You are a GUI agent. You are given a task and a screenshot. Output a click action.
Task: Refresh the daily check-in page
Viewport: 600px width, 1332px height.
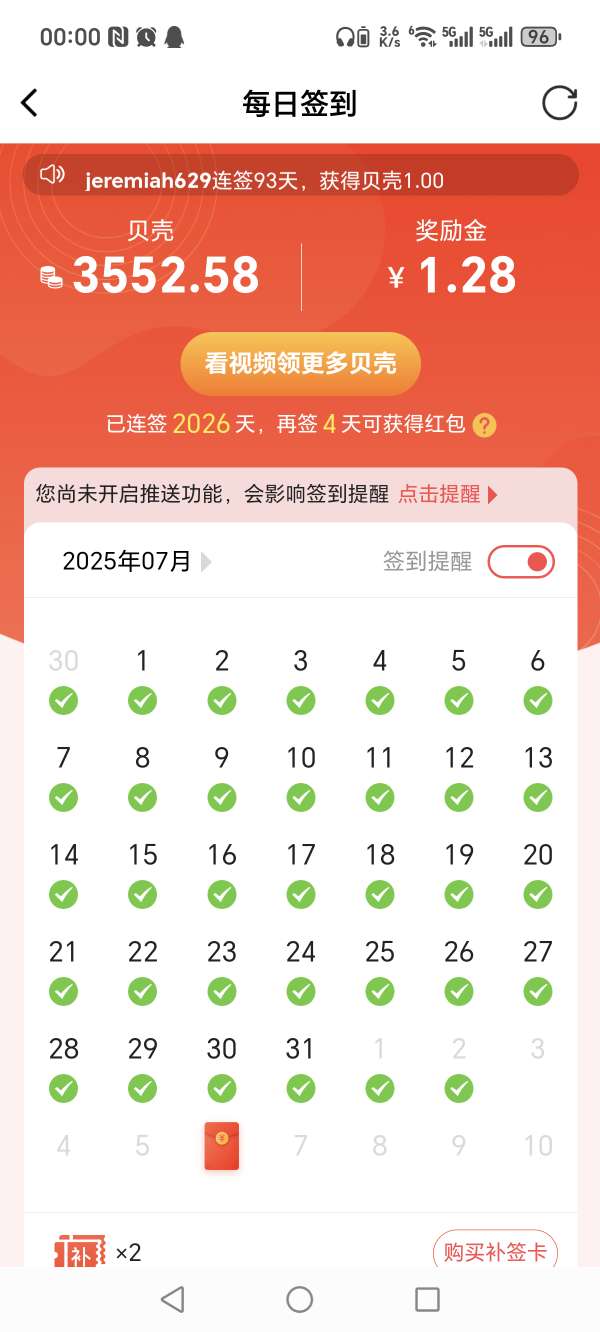[x=559, y=103]
